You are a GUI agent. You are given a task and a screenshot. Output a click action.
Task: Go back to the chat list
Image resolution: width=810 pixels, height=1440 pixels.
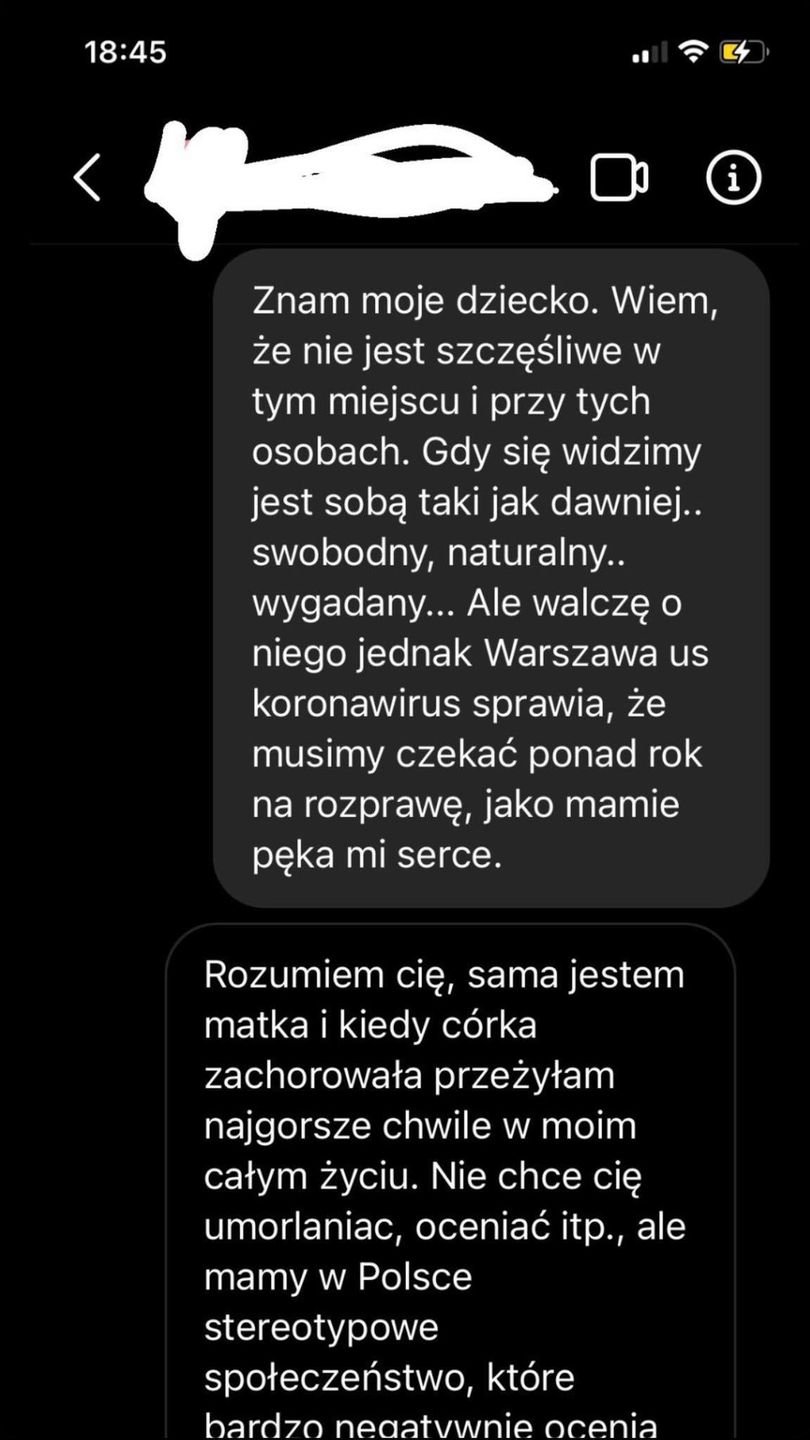coord(88,178)
